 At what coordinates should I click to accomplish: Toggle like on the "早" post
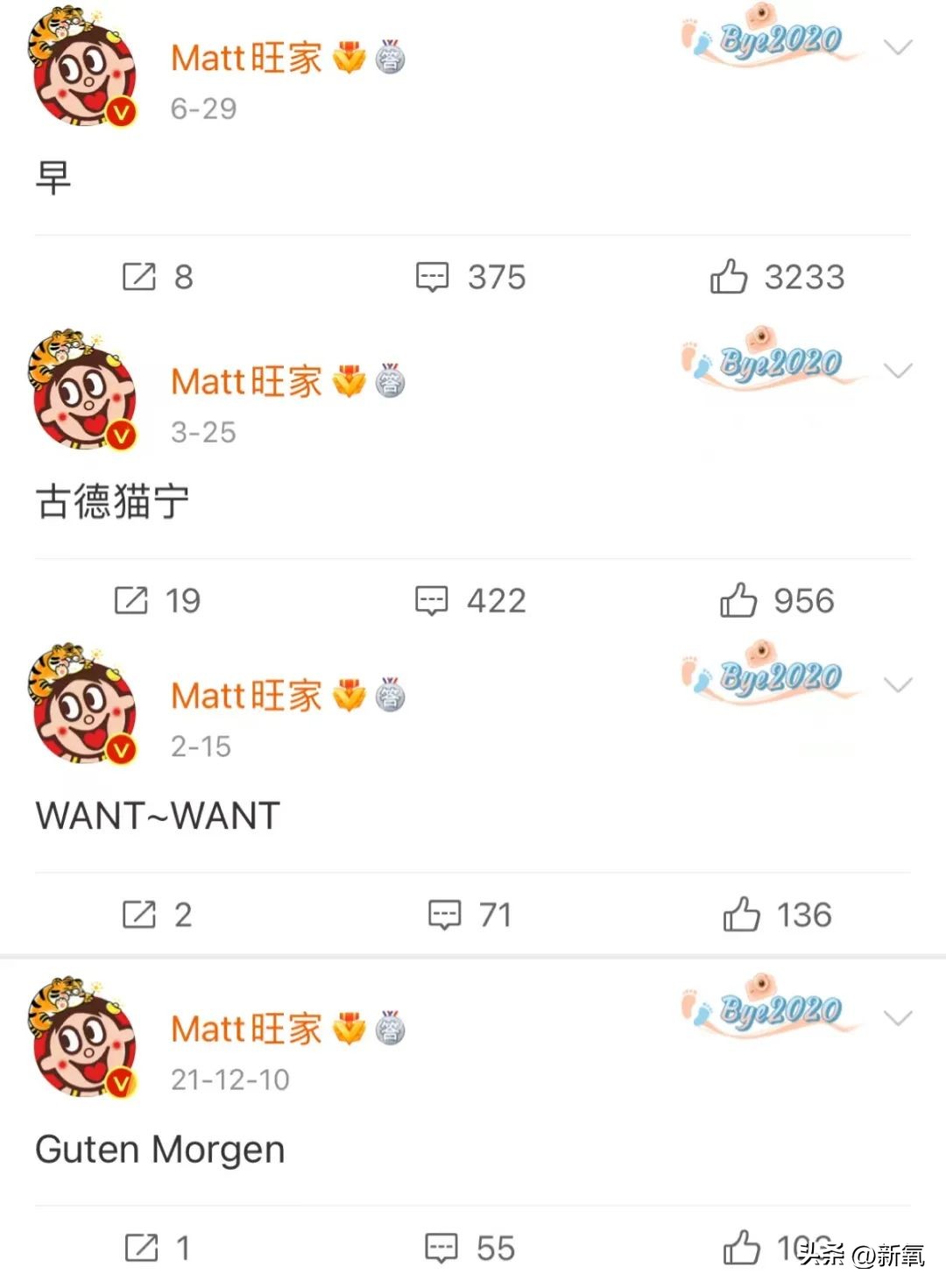[730, 277]
